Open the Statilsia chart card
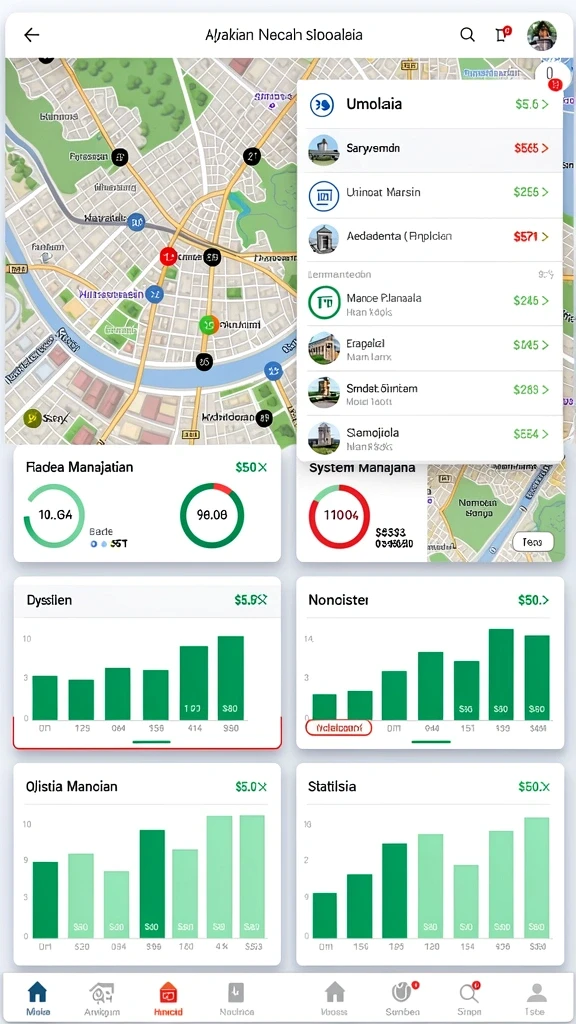The image size is (576, 1024). click(x=430, y=864)
